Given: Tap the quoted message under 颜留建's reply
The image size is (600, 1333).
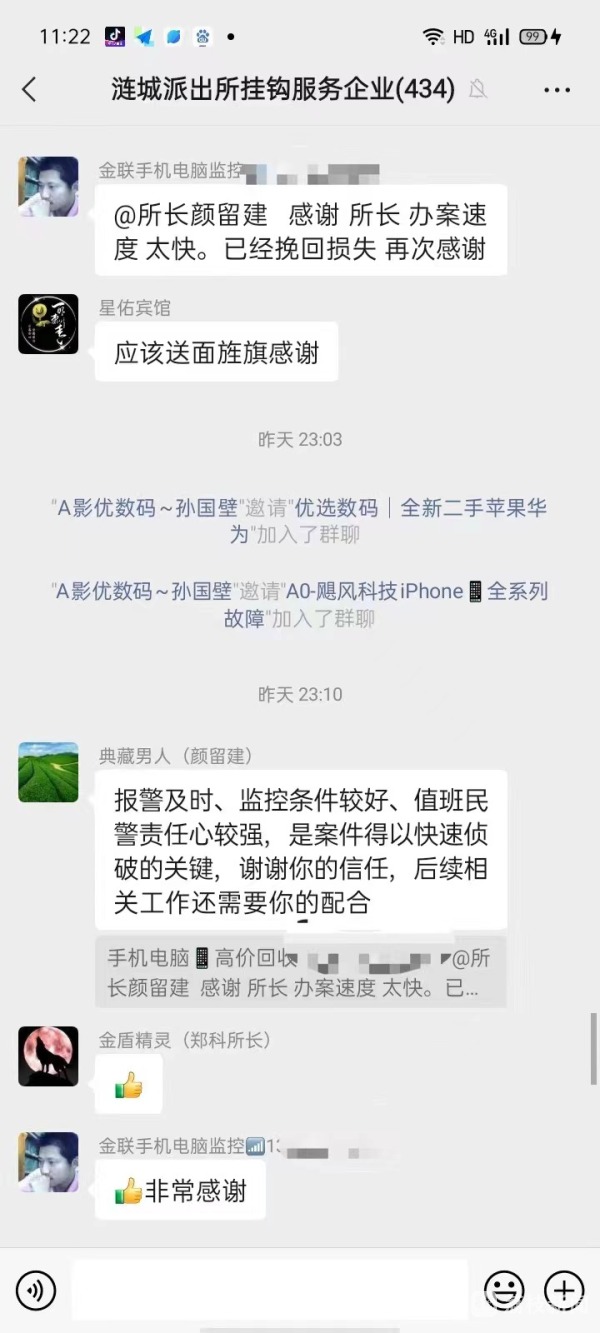Looking at the screenshot, I should pyautogui.click(x=300, y=972).
